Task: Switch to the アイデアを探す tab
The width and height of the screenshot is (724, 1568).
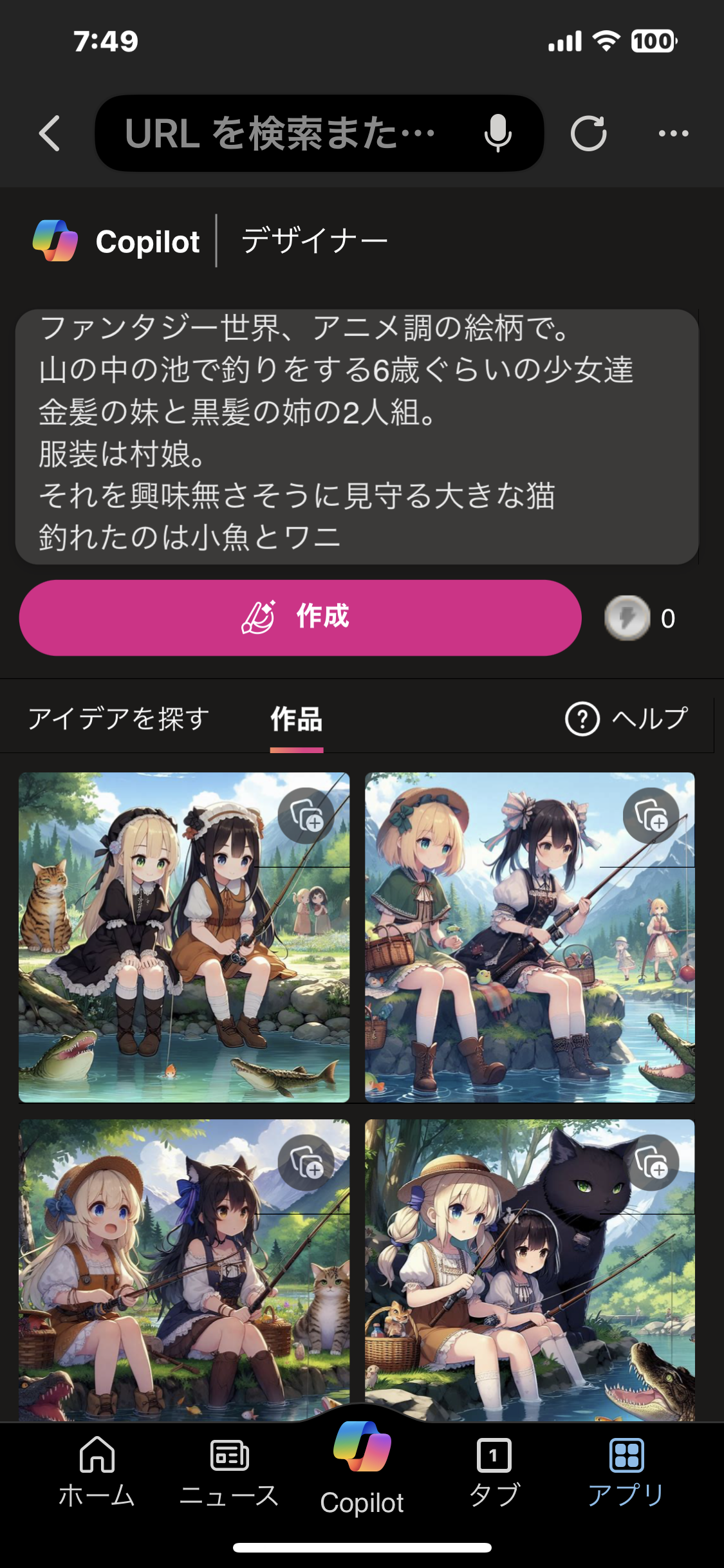Action: tap(118, 718)
